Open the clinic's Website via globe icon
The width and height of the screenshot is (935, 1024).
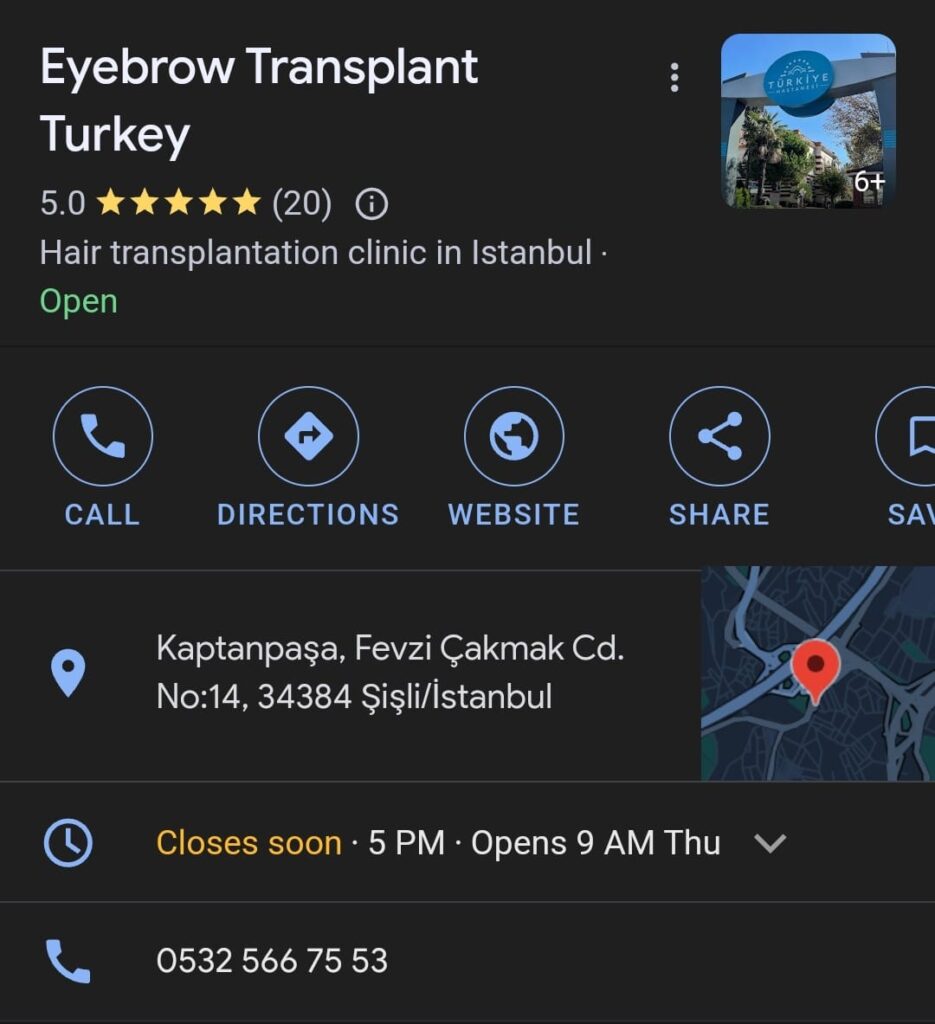point(514,435)
